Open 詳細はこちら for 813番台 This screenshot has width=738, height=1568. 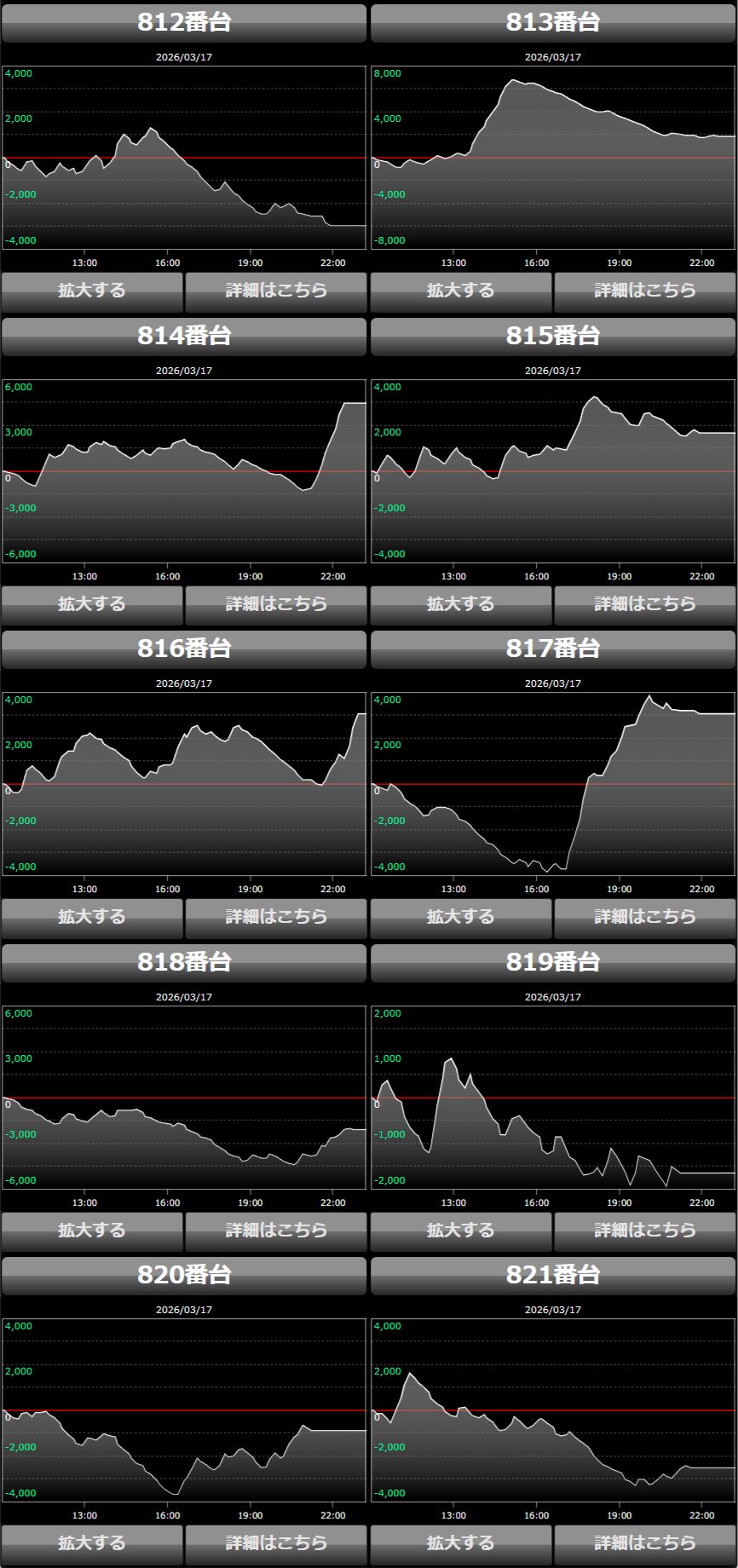tap(645, 291)
